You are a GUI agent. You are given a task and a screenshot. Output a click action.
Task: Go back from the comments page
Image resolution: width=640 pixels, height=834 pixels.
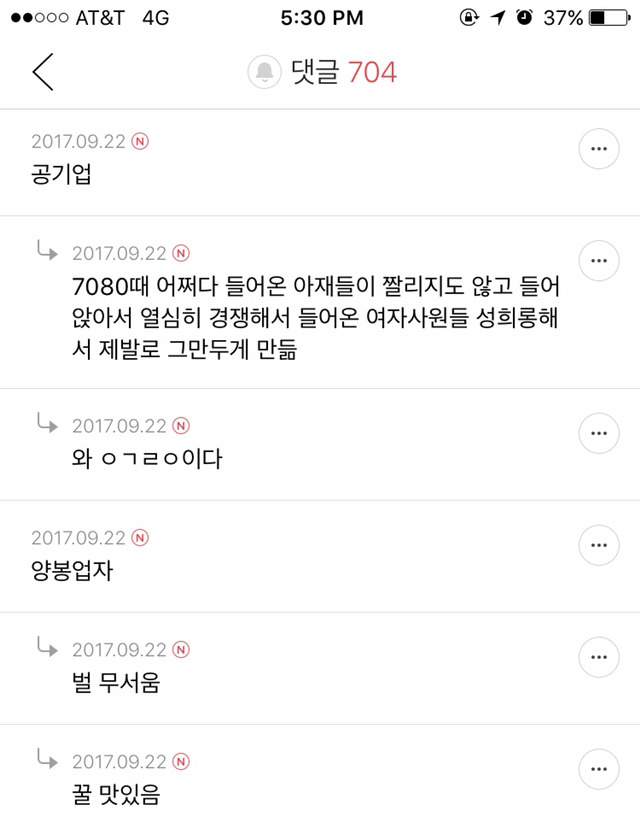[x=42, y=72]
